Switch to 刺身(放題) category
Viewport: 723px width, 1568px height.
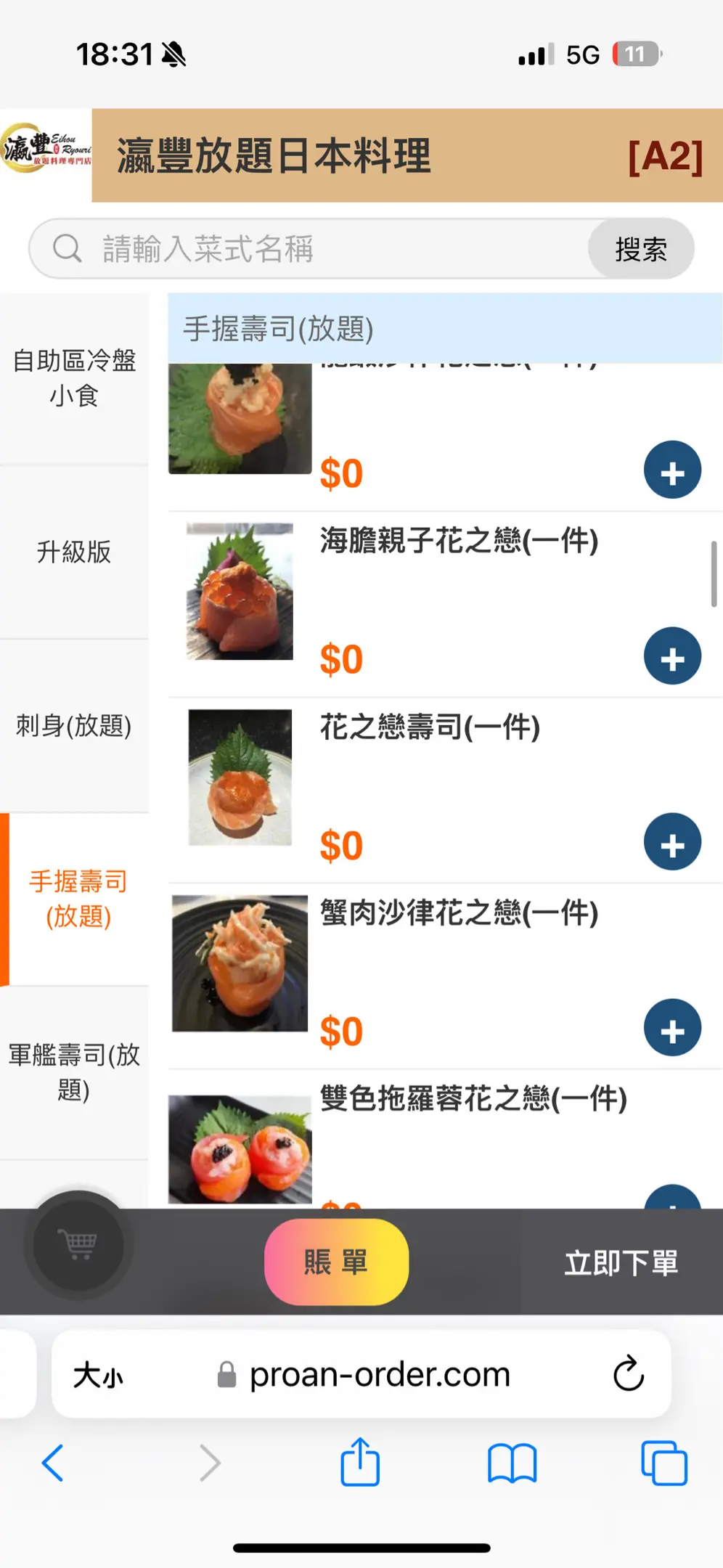click(74, 725)
